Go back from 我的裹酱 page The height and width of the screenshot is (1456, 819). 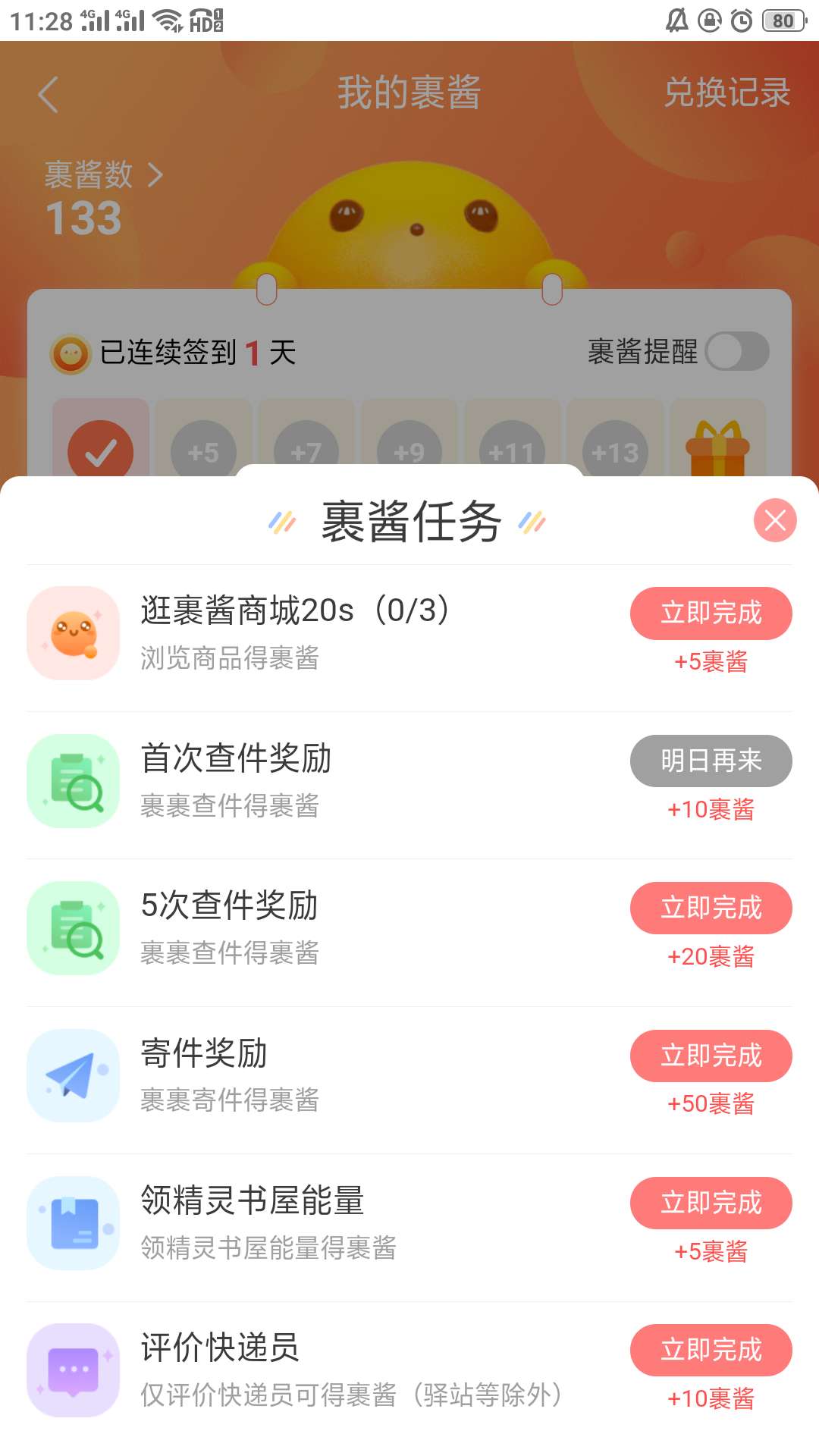pos(49,95)
